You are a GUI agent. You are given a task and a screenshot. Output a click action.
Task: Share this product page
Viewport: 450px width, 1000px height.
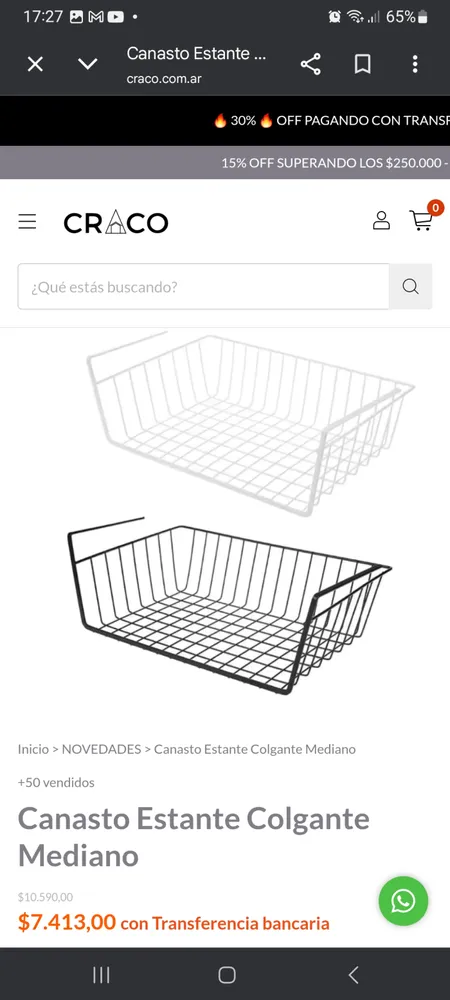310,64
